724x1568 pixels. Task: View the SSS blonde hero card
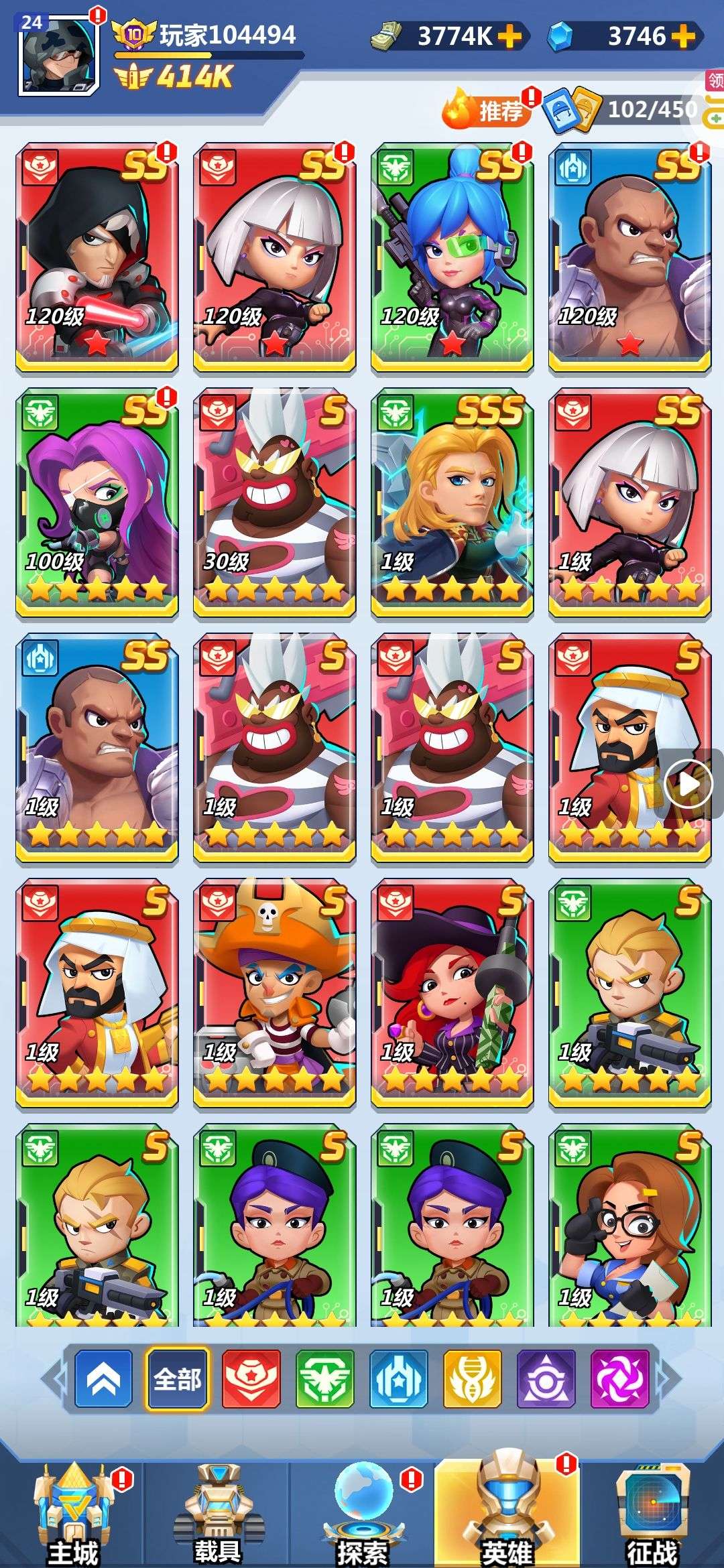point(452,501)
